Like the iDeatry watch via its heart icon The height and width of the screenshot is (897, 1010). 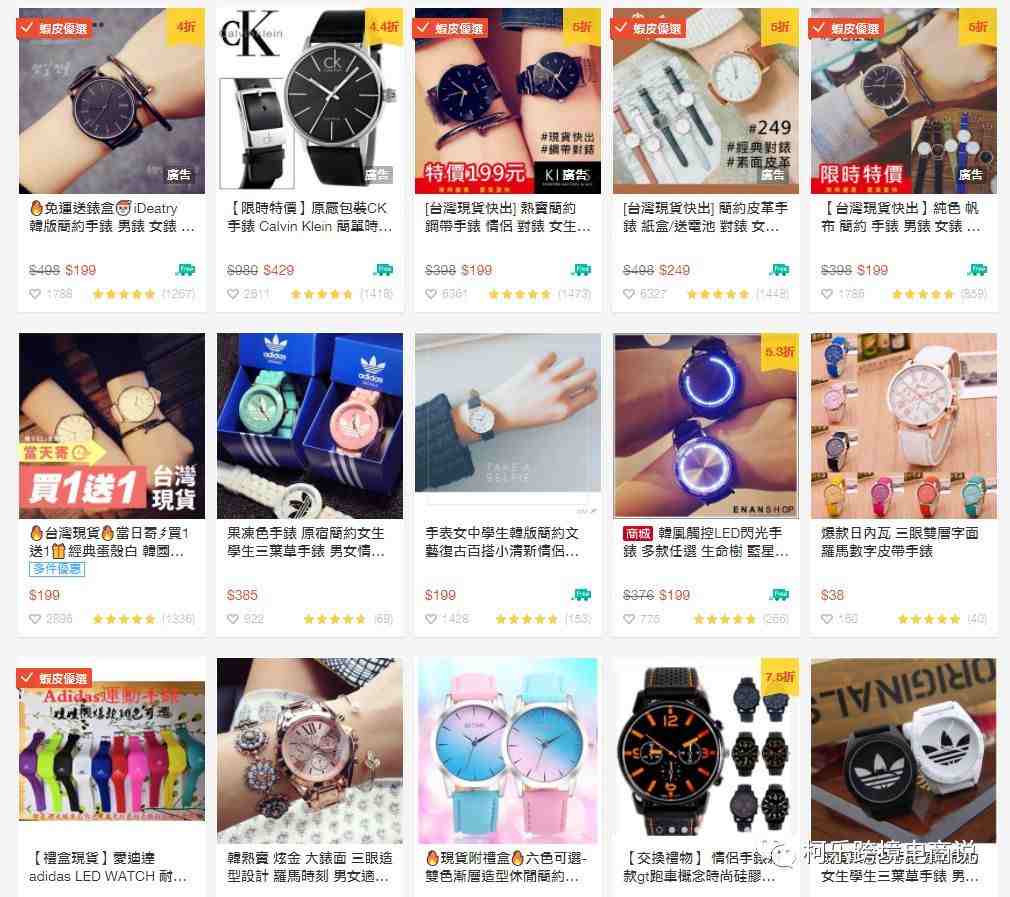[x=35, y=294]
